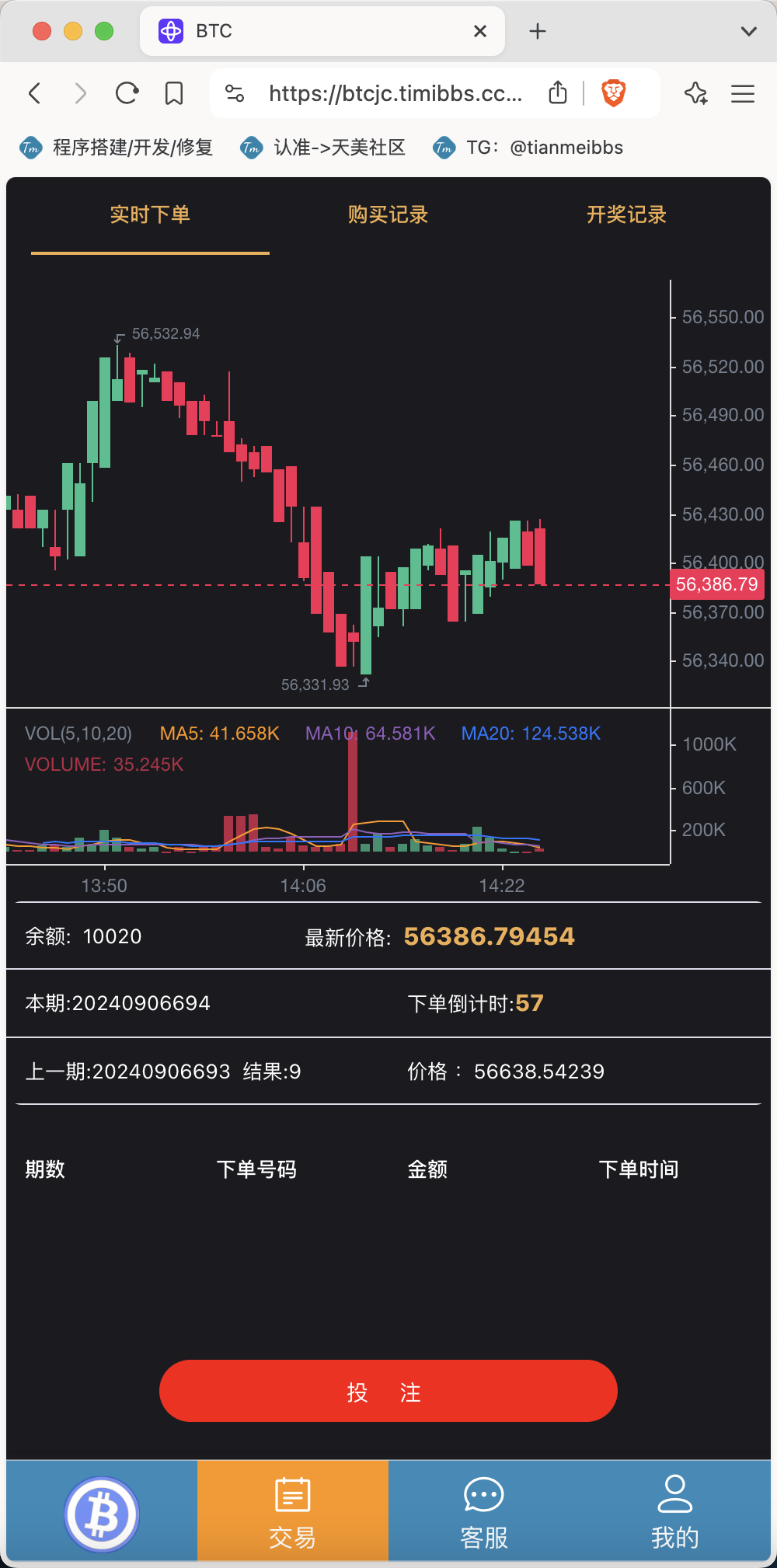This screenshot has height=1568, width=777.
Task: Open the 认准->天美社区 bookmark
Action: click(323, 148)
